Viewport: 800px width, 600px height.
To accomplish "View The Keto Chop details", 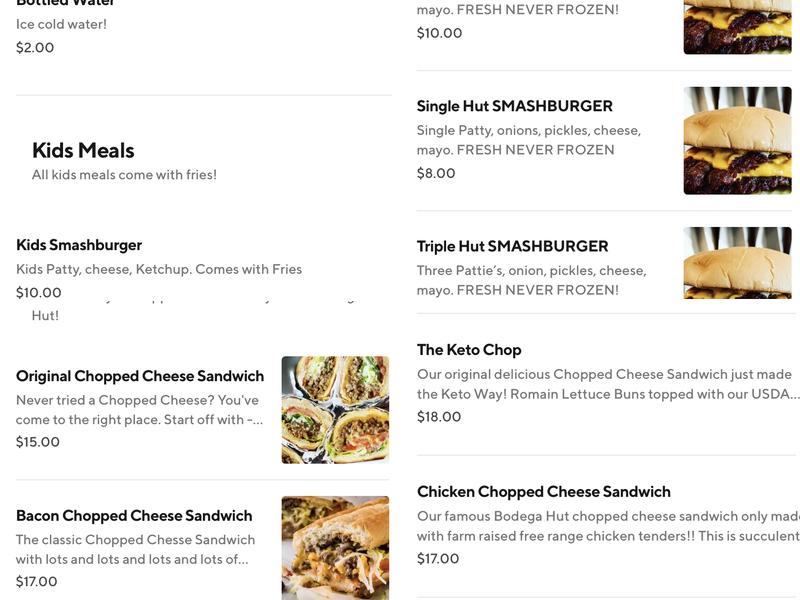I will point(469,350).
